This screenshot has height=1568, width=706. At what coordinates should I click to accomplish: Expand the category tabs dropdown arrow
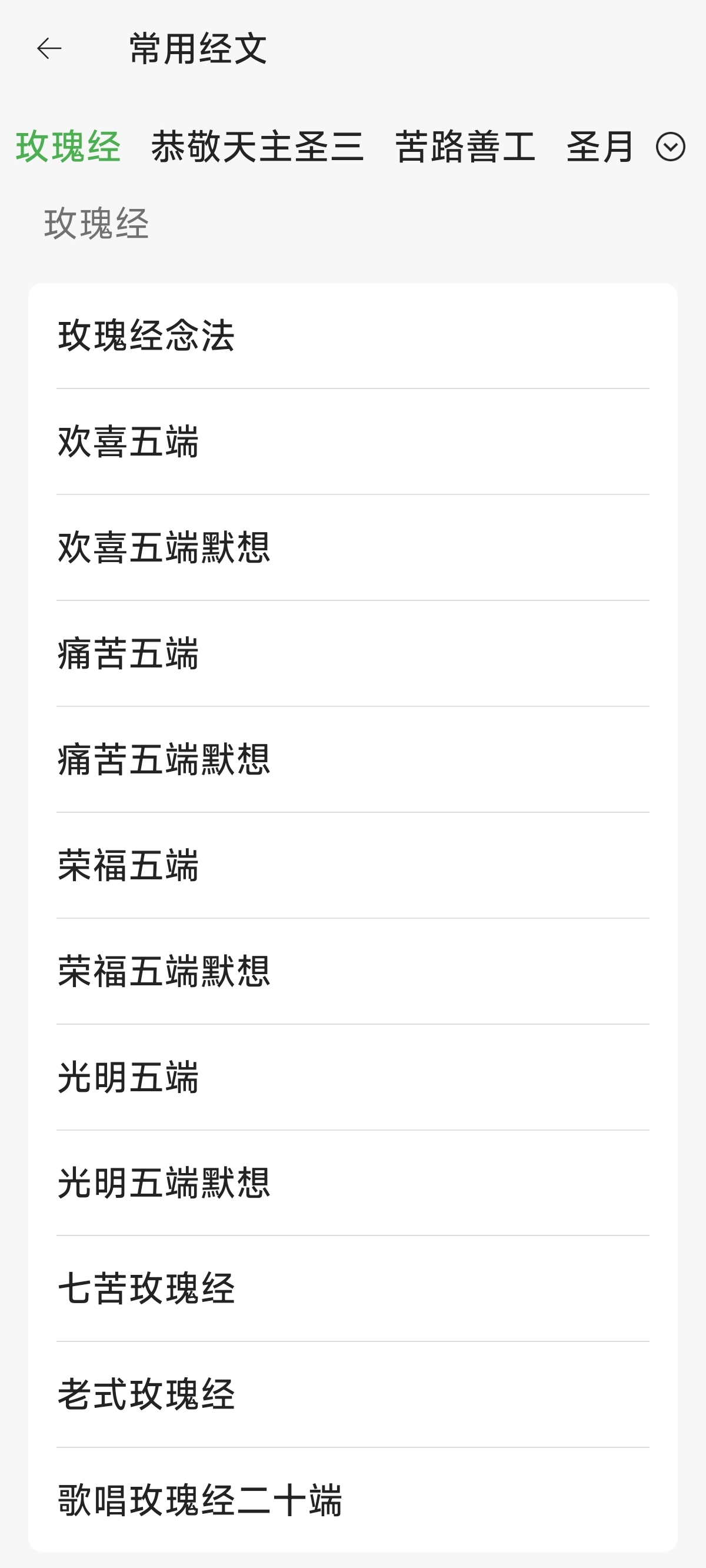pyautogui.click(x=670, y=147)
